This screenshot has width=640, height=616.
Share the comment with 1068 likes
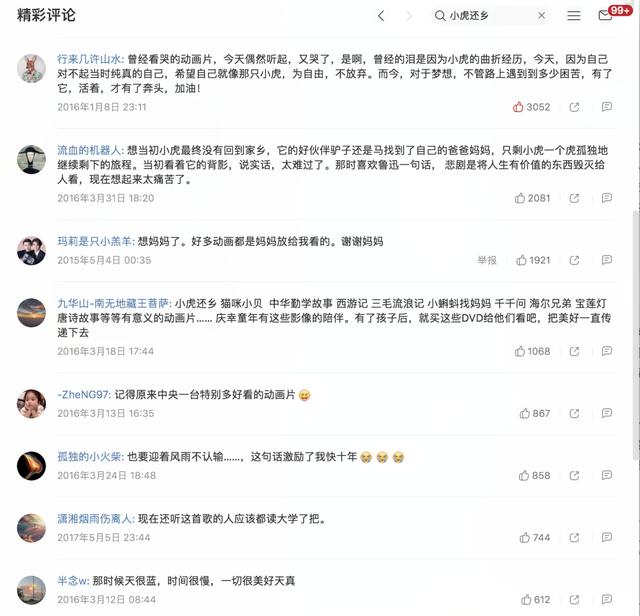click(574, 352)
